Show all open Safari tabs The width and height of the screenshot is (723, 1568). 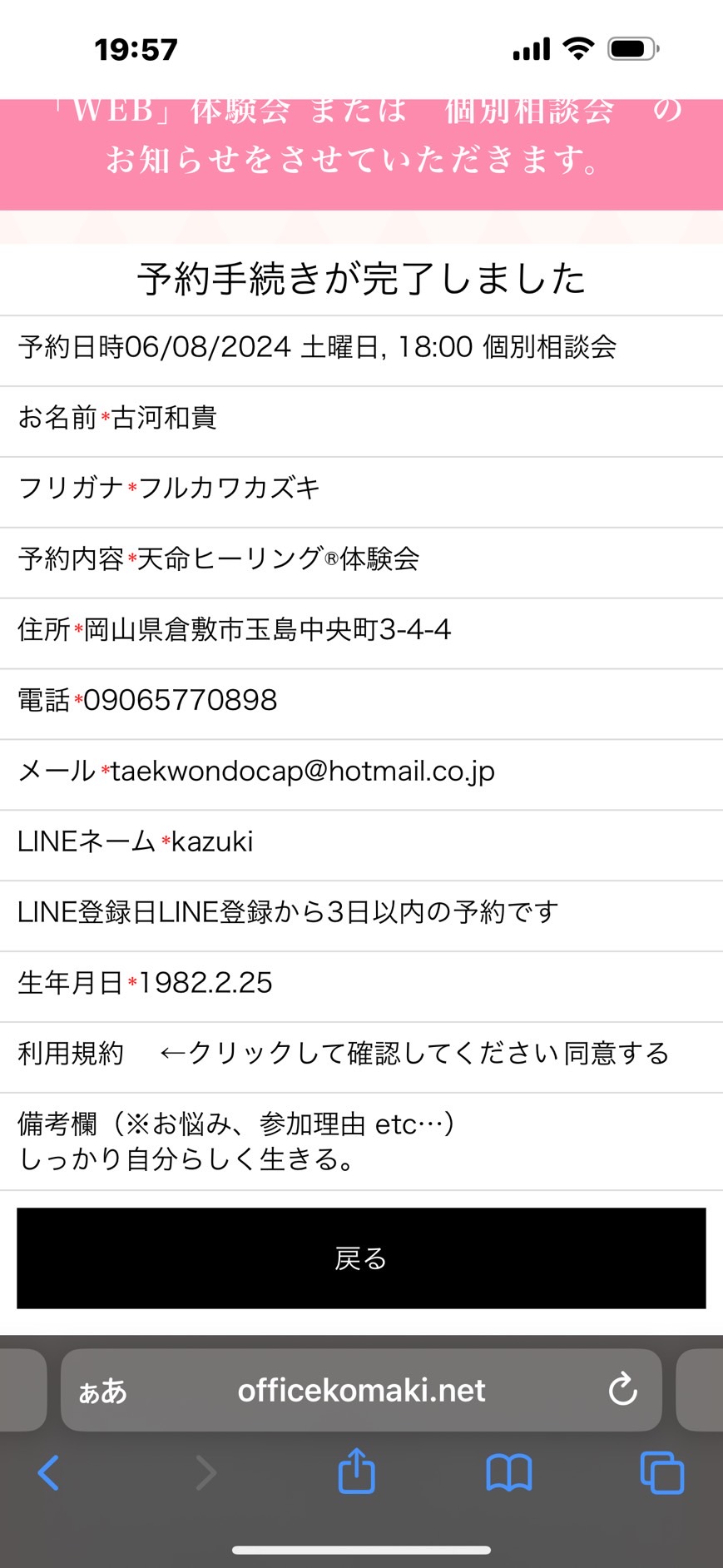click(662, 1472)
